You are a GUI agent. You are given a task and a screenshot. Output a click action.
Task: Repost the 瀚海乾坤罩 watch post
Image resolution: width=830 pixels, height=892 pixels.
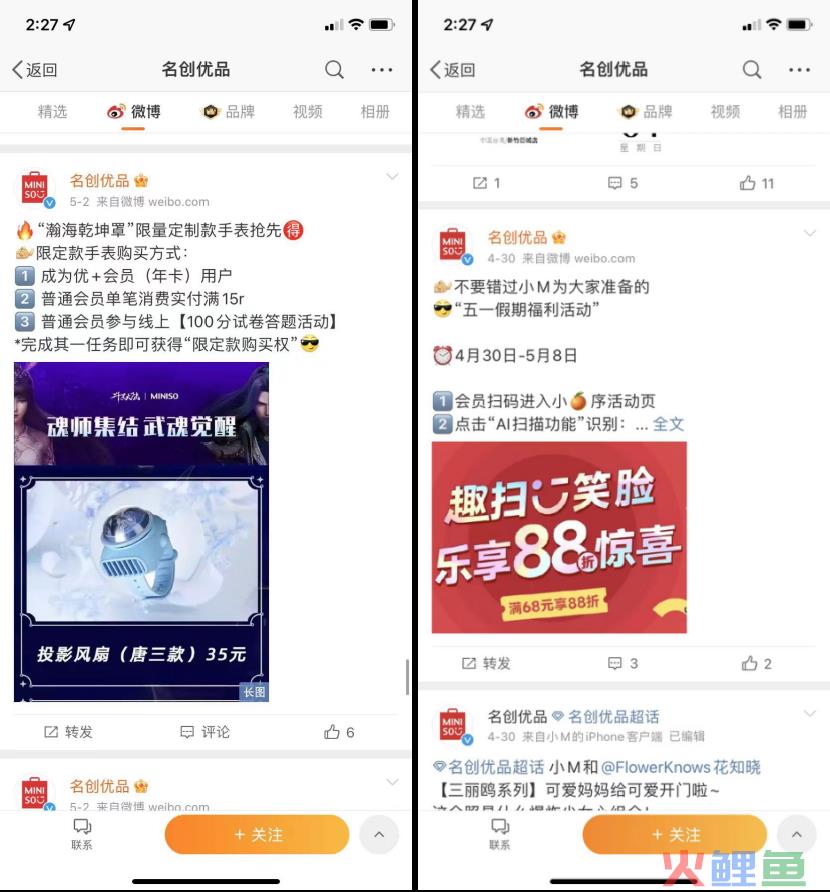pyautogui.click(x=69, y=732)
